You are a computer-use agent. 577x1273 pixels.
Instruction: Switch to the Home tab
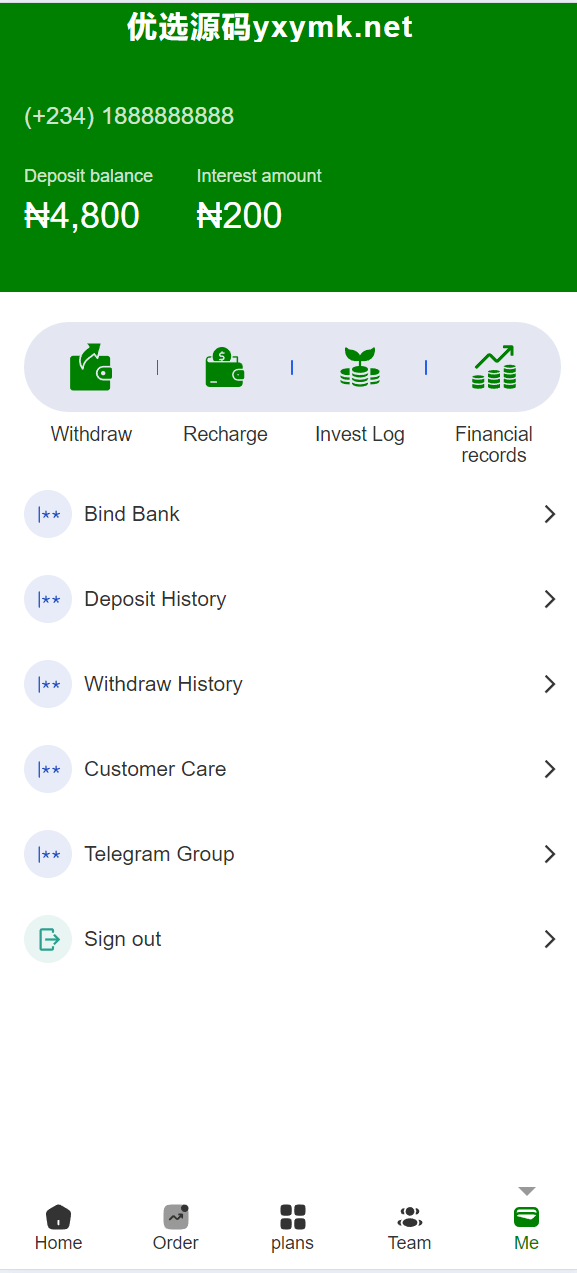point(58,1228)
